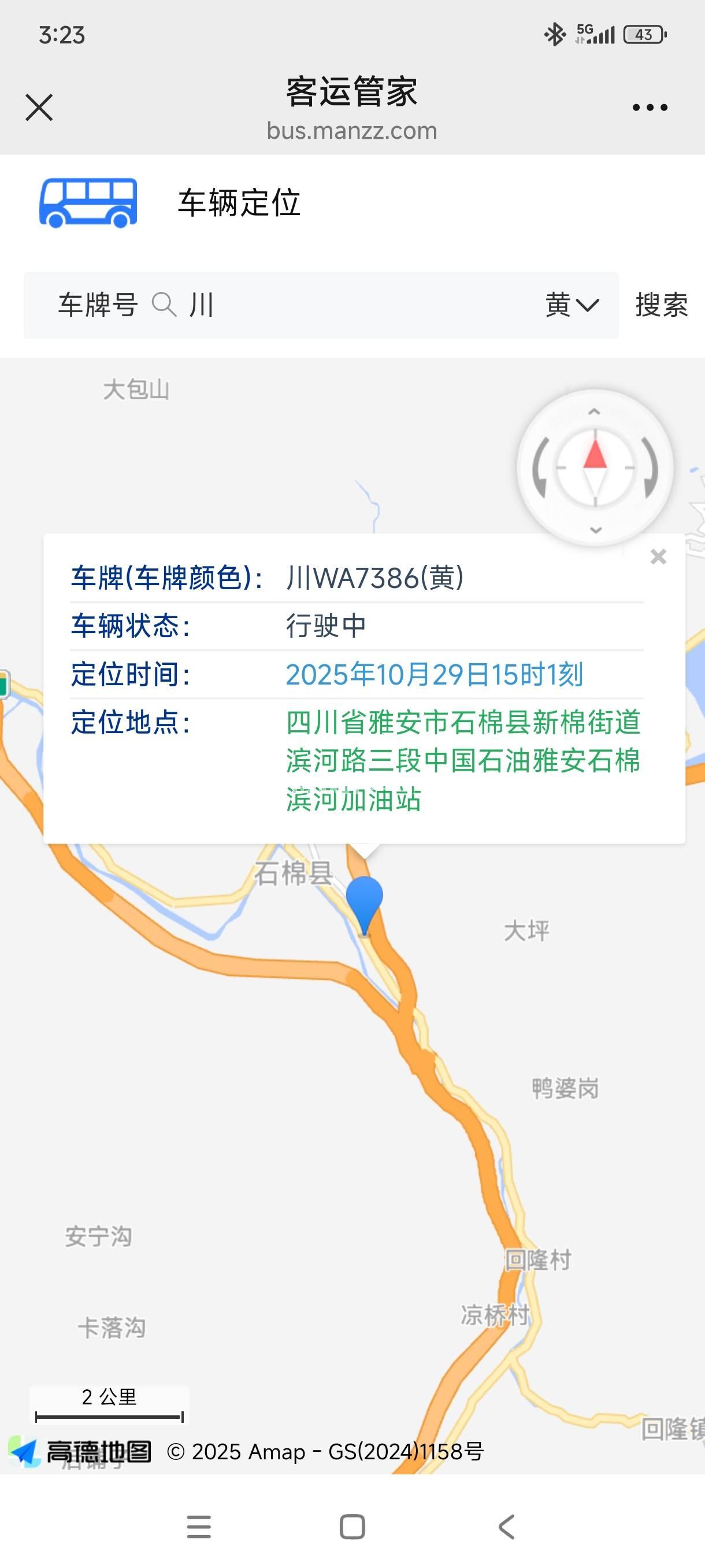
Task: Tap the 搜索 search button
Action: pyautogui.click(x=661, y=305)
